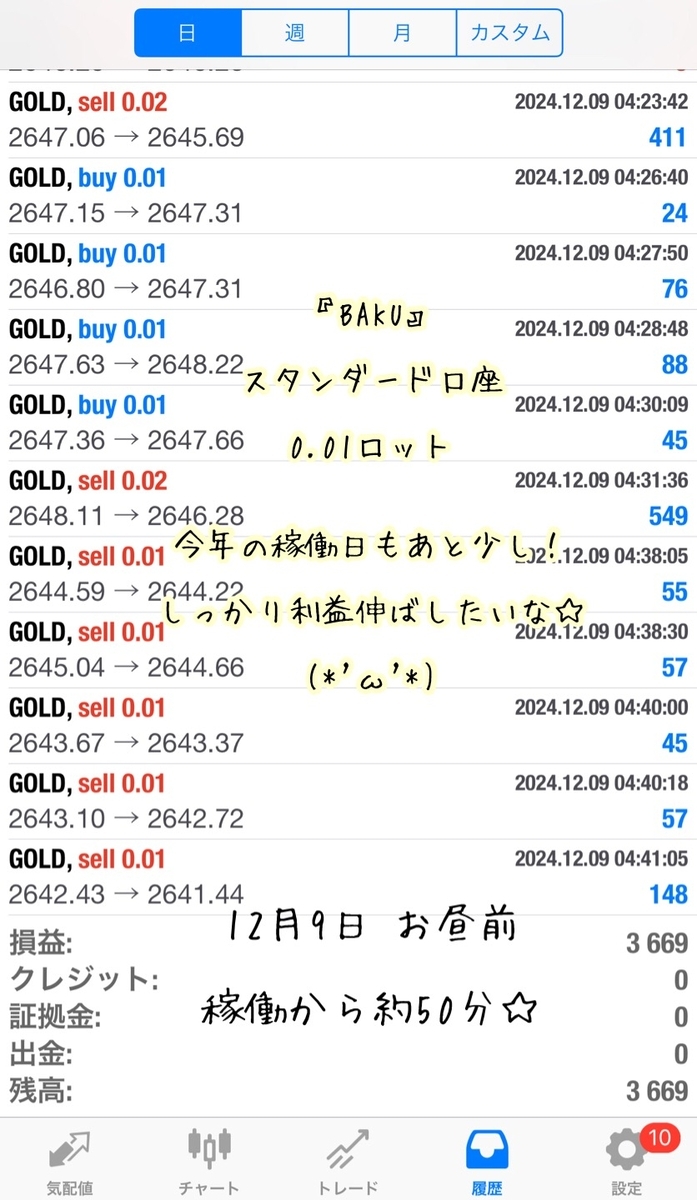The image size is (697, 1200).
Task: View GOLD sell trade at 04:41:05
Action: pos(348,877)
